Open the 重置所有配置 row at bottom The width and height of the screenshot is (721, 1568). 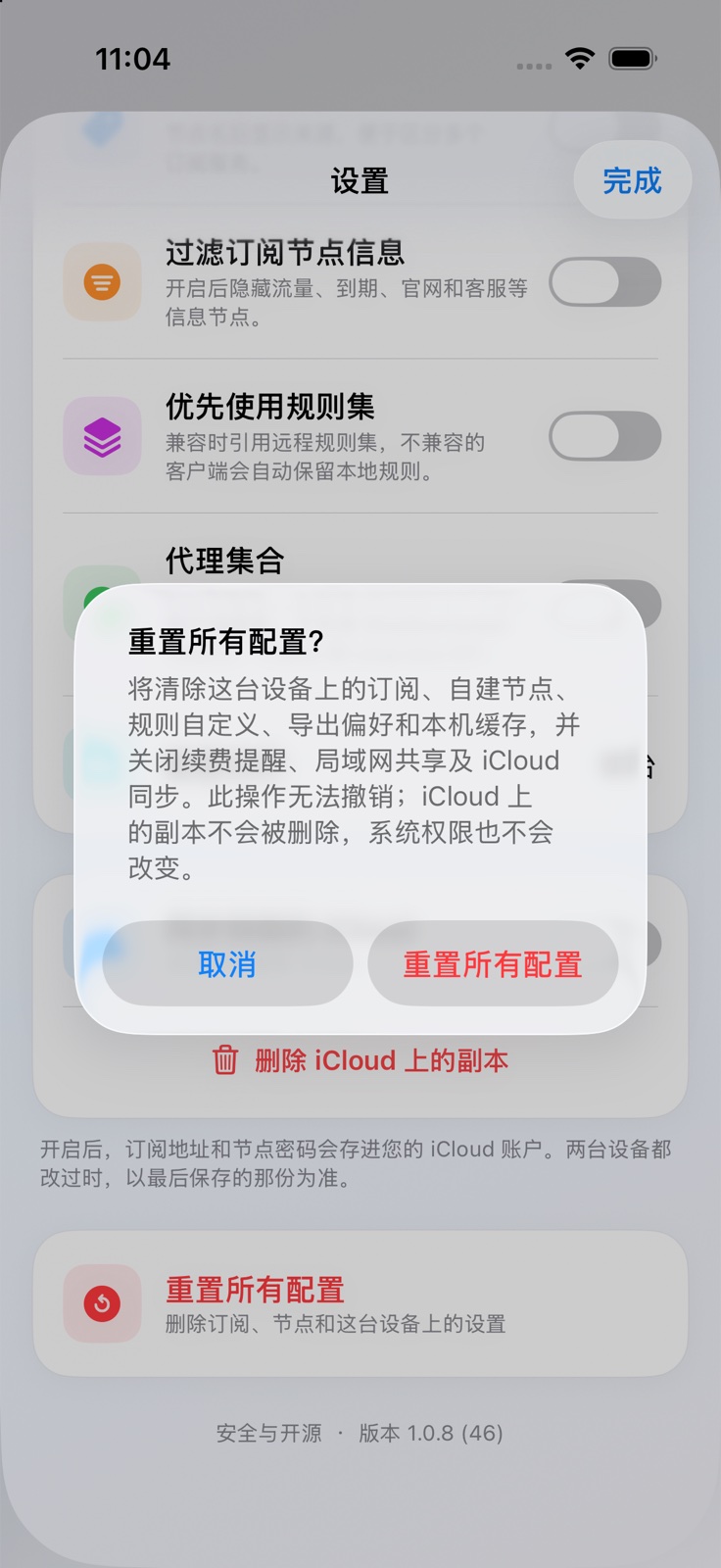coord(360,1303)
